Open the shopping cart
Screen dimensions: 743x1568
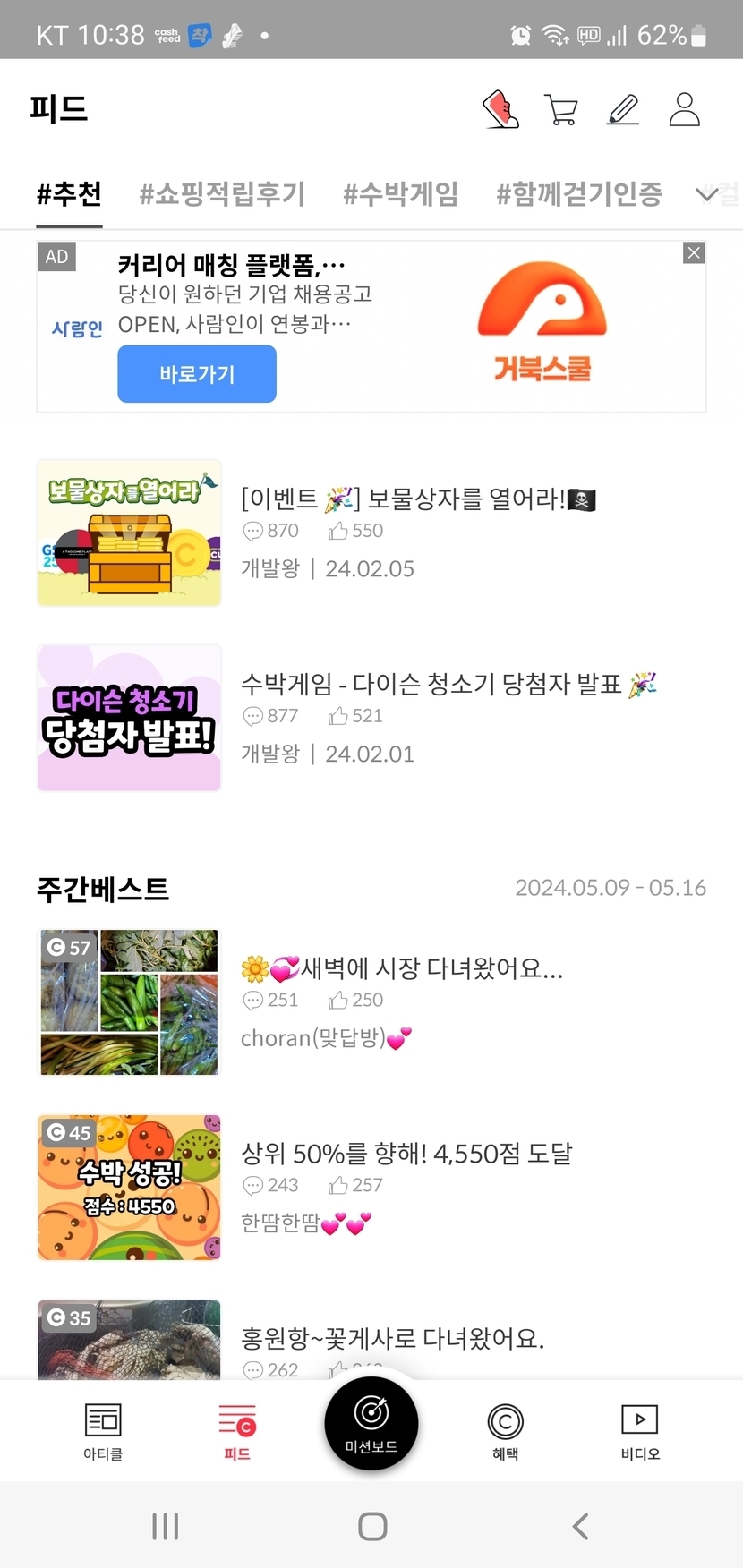561,110
